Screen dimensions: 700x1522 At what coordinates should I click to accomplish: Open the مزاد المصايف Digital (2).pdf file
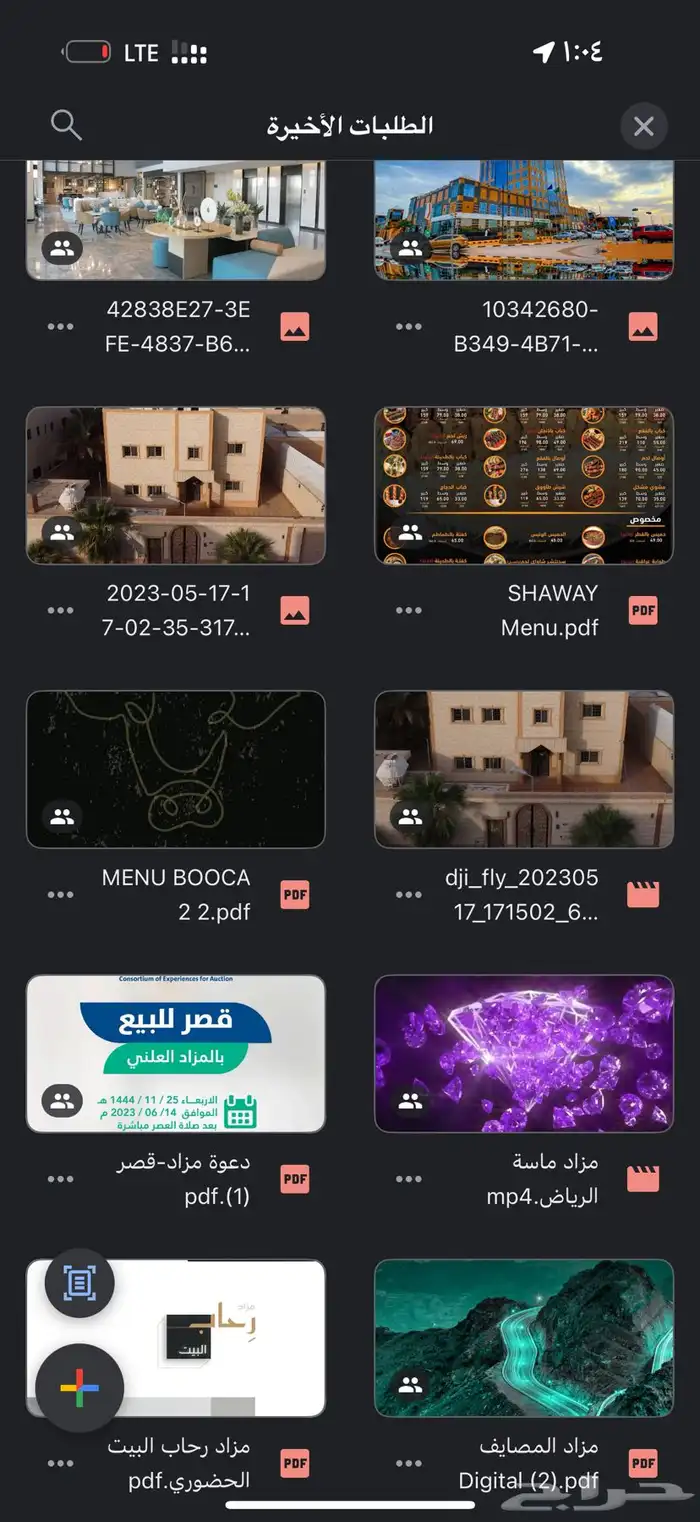pos(523,1337)
